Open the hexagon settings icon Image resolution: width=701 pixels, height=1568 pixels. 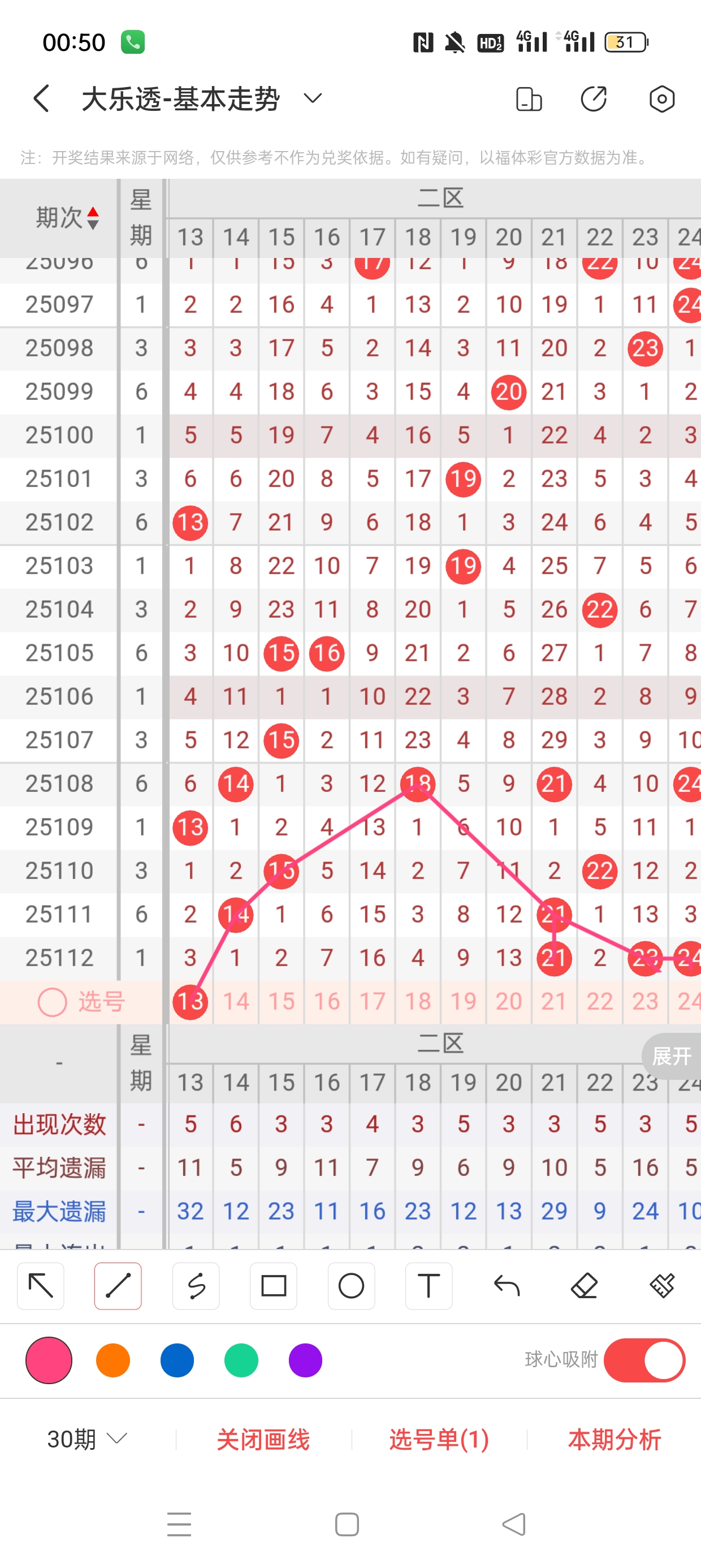(x=661, y=98)
